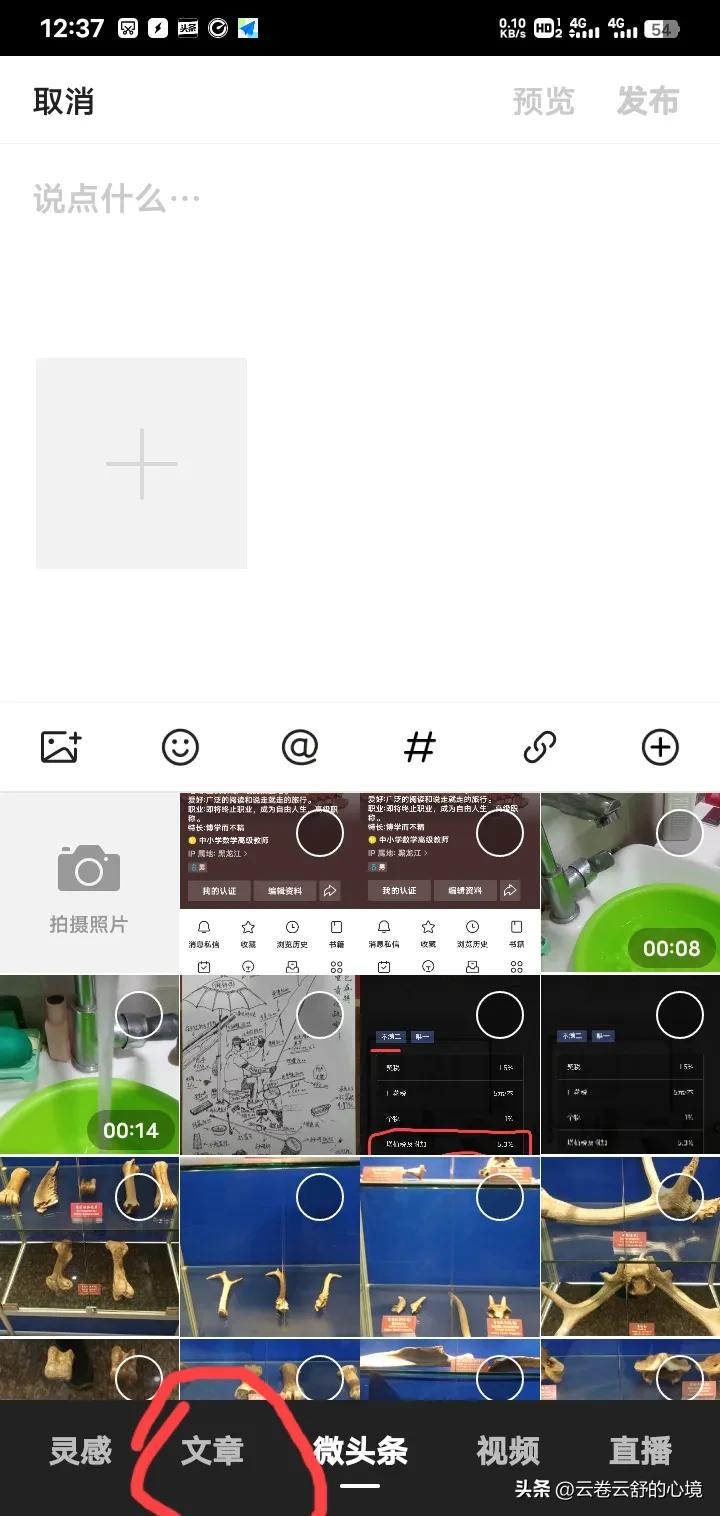720x1516 pixels.
Task: Tap 拍摄照片 to take a photo
Action: click(x=89, y=883)
